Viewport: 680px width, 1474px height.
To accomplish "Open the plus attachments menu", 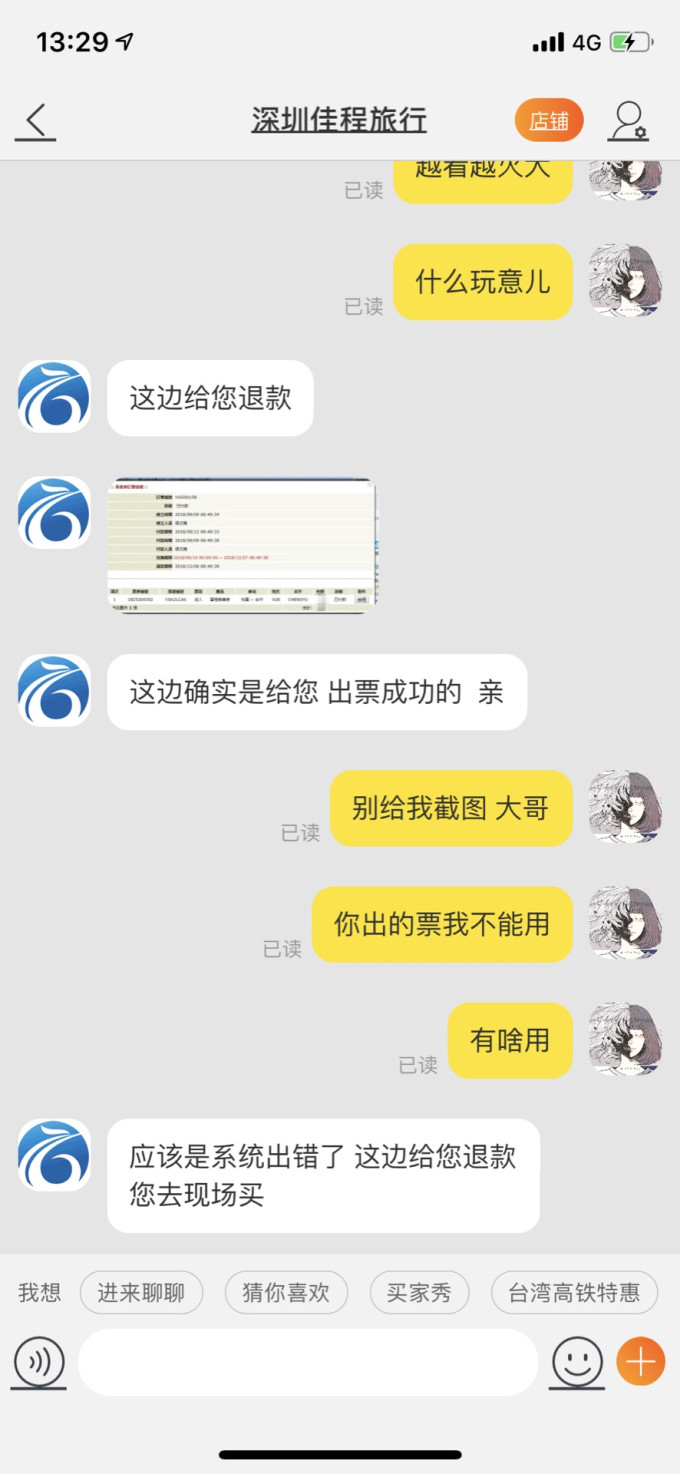I will pos(641,1362).
